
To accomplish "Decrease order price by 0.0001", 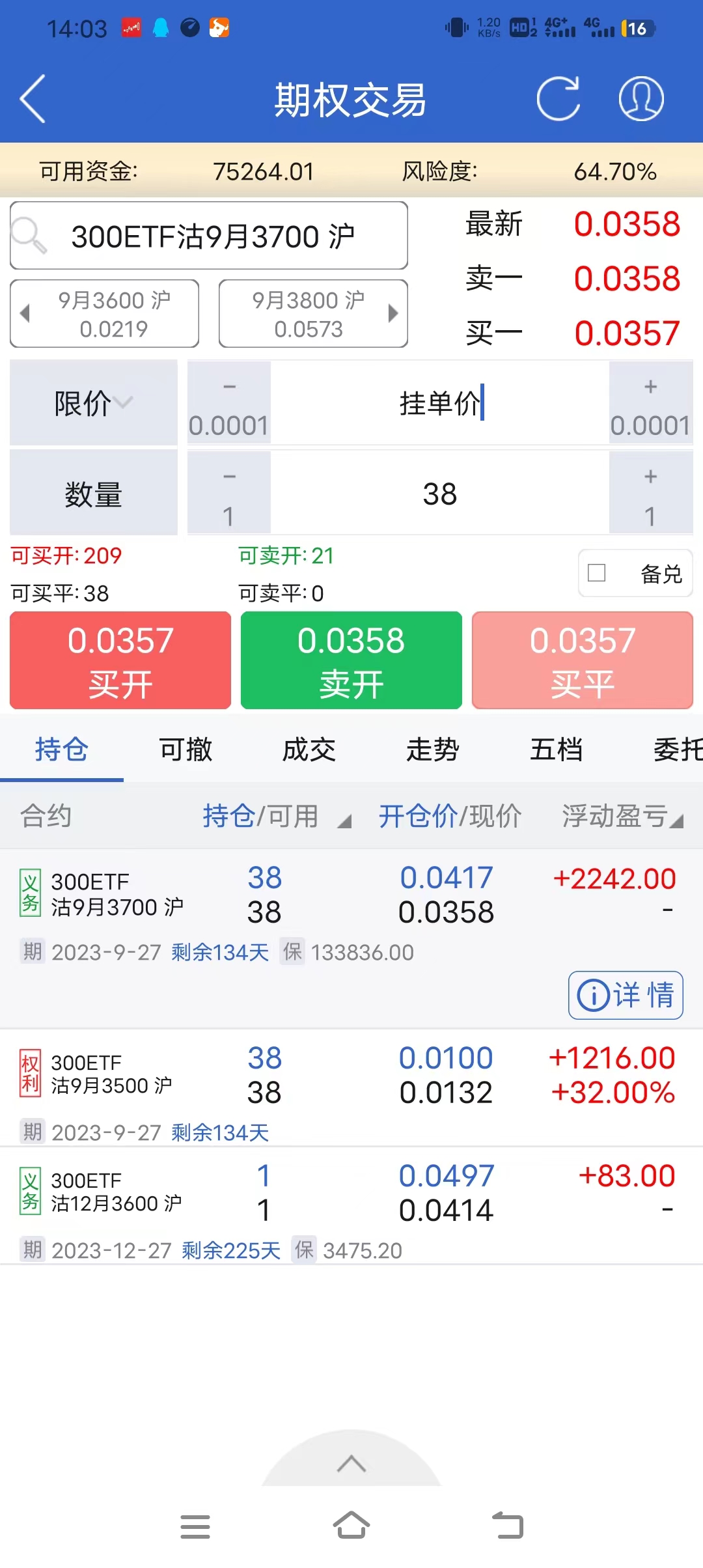I will pyautogui.click(x=229, y=403).
